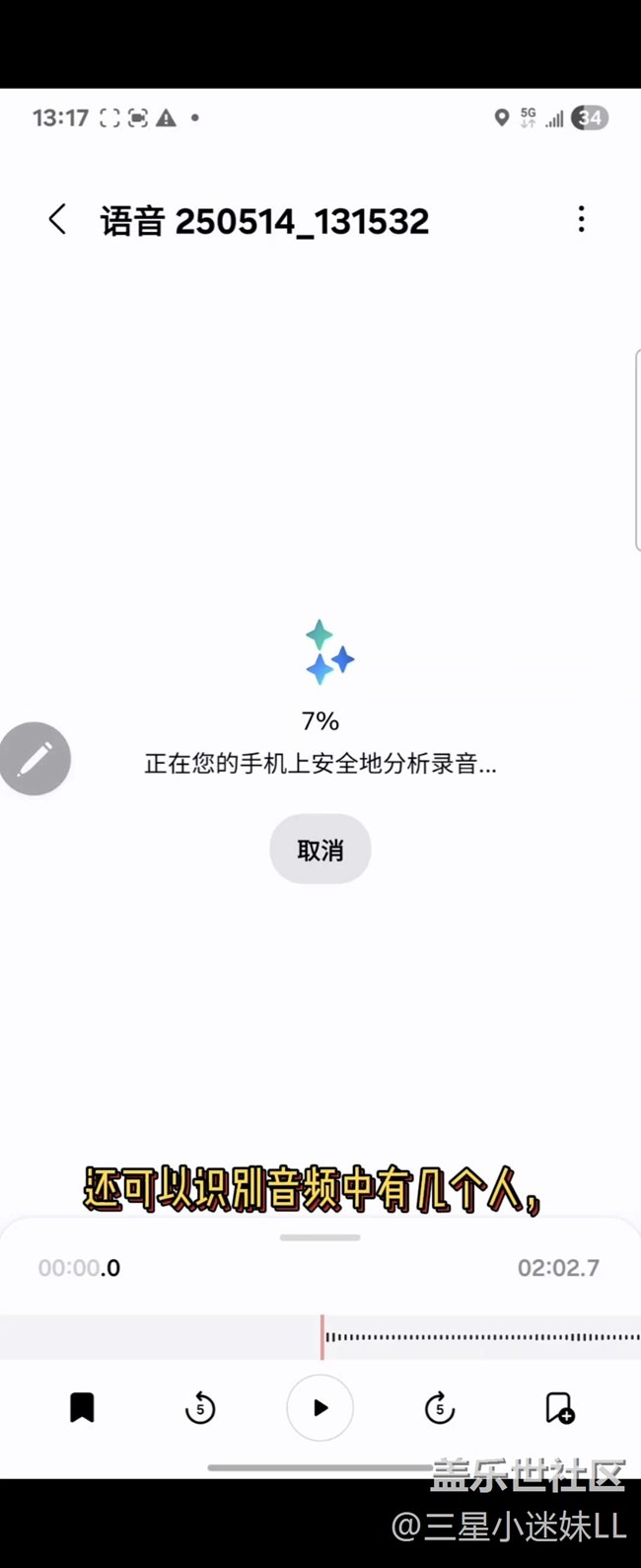Play the voice recording

[320, 1408]
